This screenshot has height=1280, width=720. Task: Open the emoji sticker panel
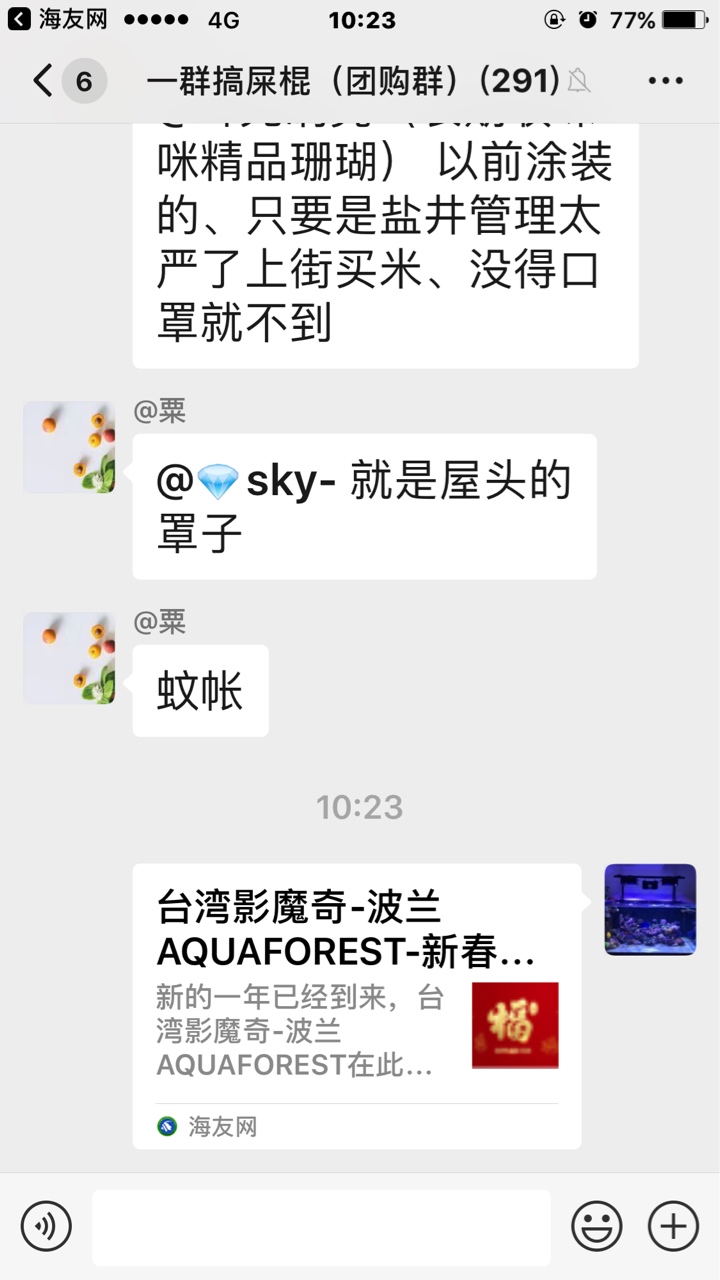click(x=597, y=1226)
